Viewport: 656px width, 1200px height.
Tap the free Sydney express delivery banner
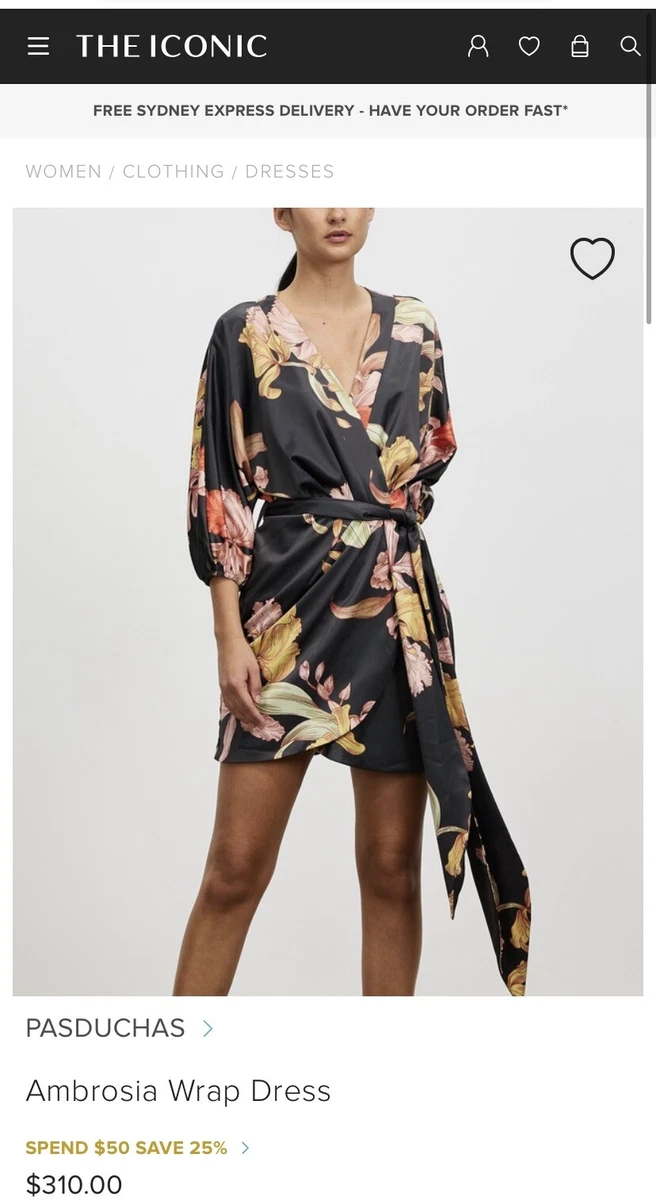330,110
